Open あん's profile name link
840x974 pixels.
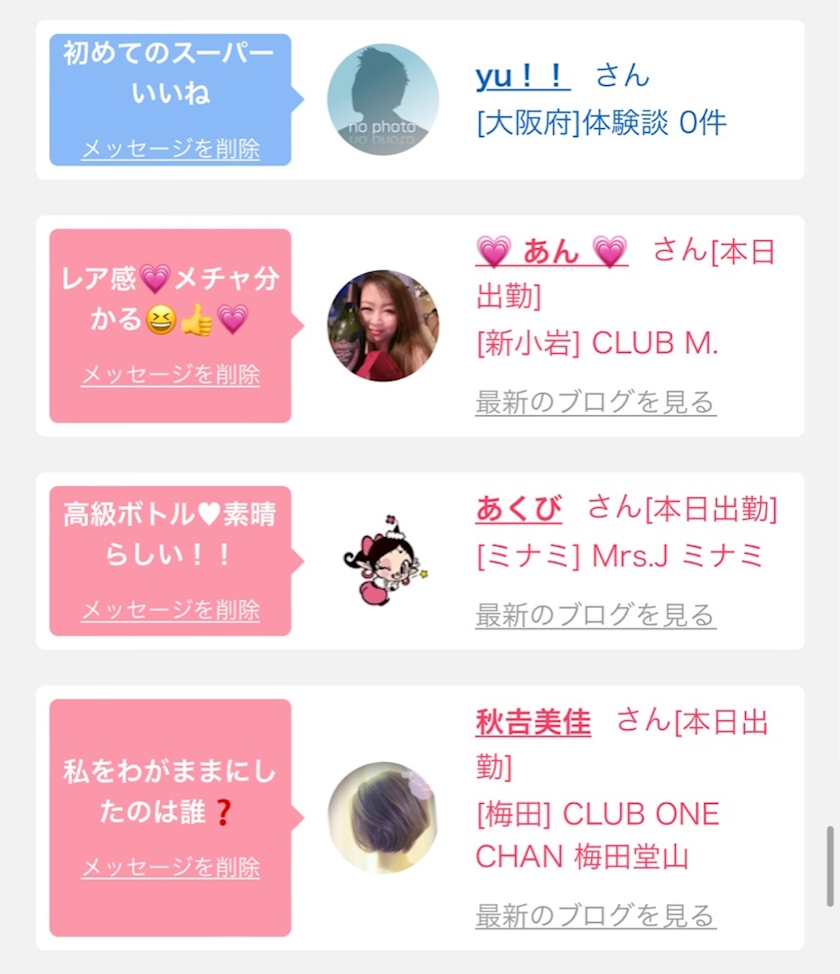[x=552, y=251]
